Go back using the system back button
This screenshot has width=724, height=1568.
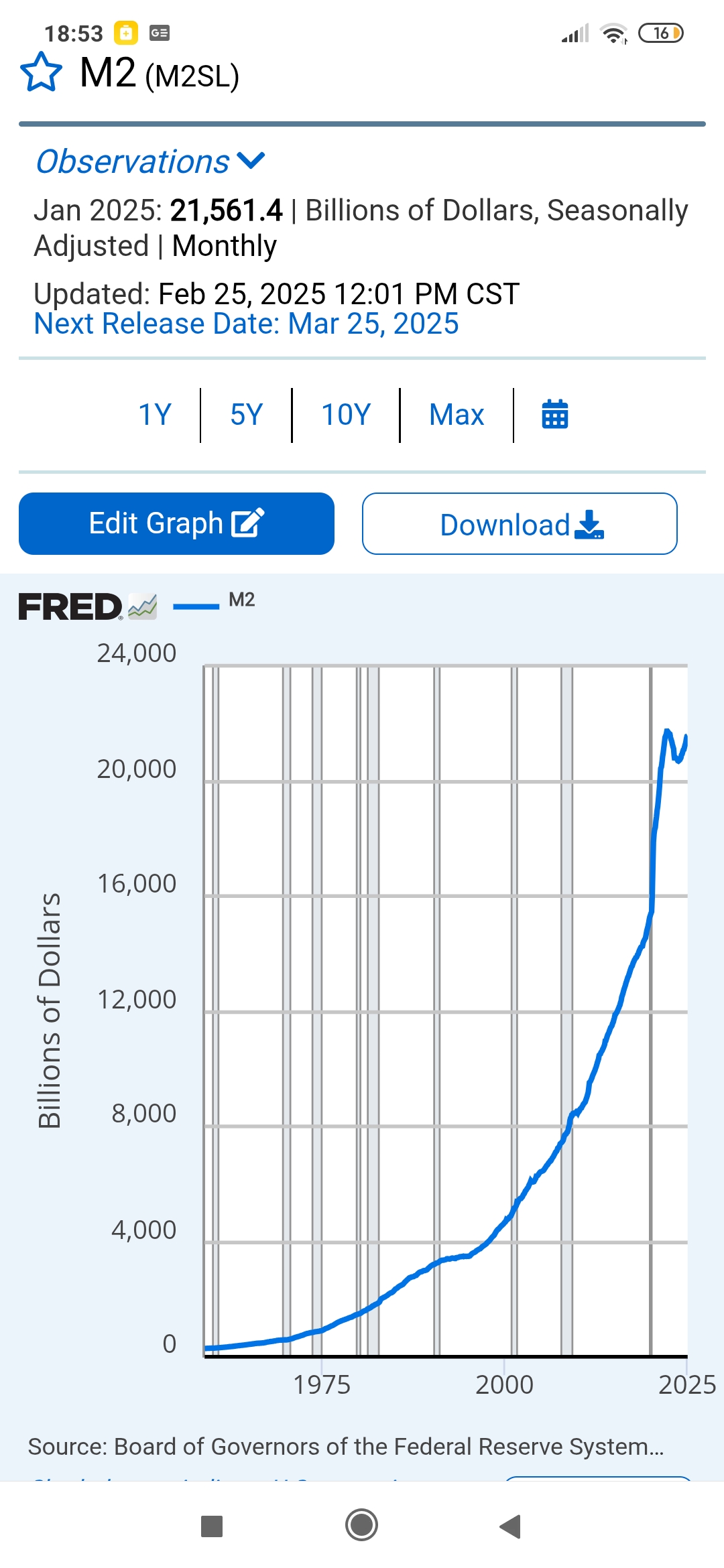point(511,1526)
